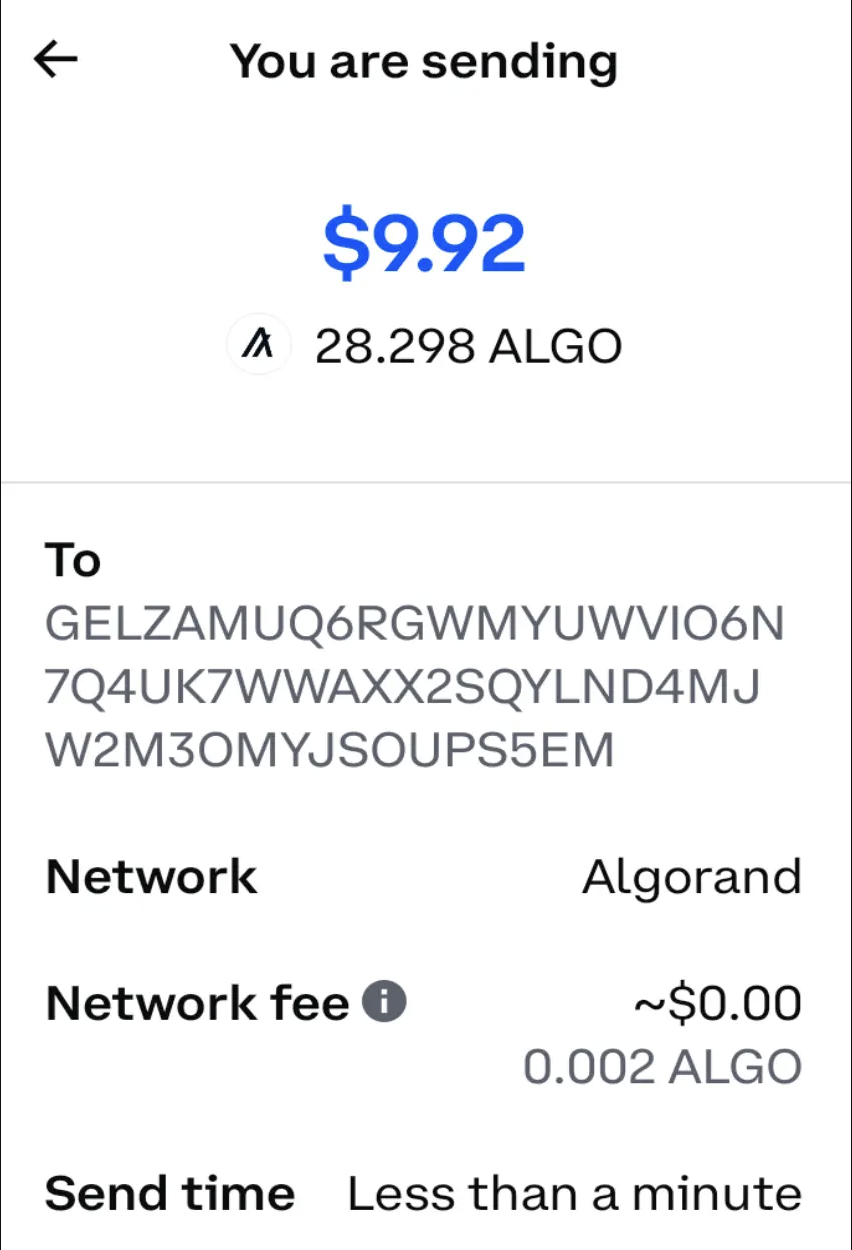Click the 28.298 ALGO amount text
852x1250 pixels.
[x=468, y=344]
